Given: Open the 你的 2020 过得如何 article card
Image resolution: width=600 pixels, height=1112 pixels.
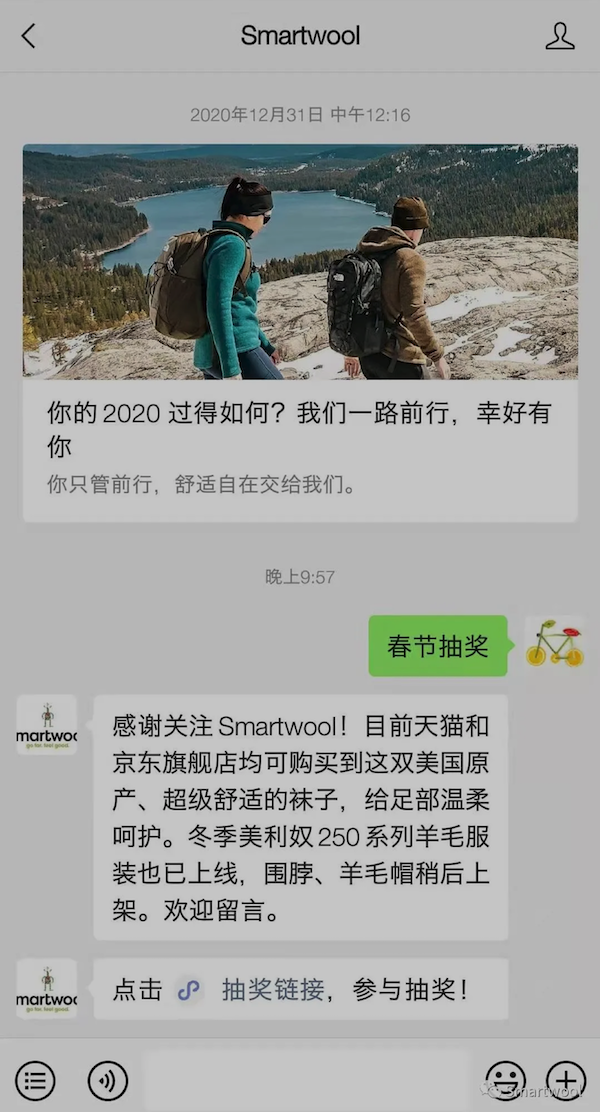Looking at the screenshot, I should [300, 333].
